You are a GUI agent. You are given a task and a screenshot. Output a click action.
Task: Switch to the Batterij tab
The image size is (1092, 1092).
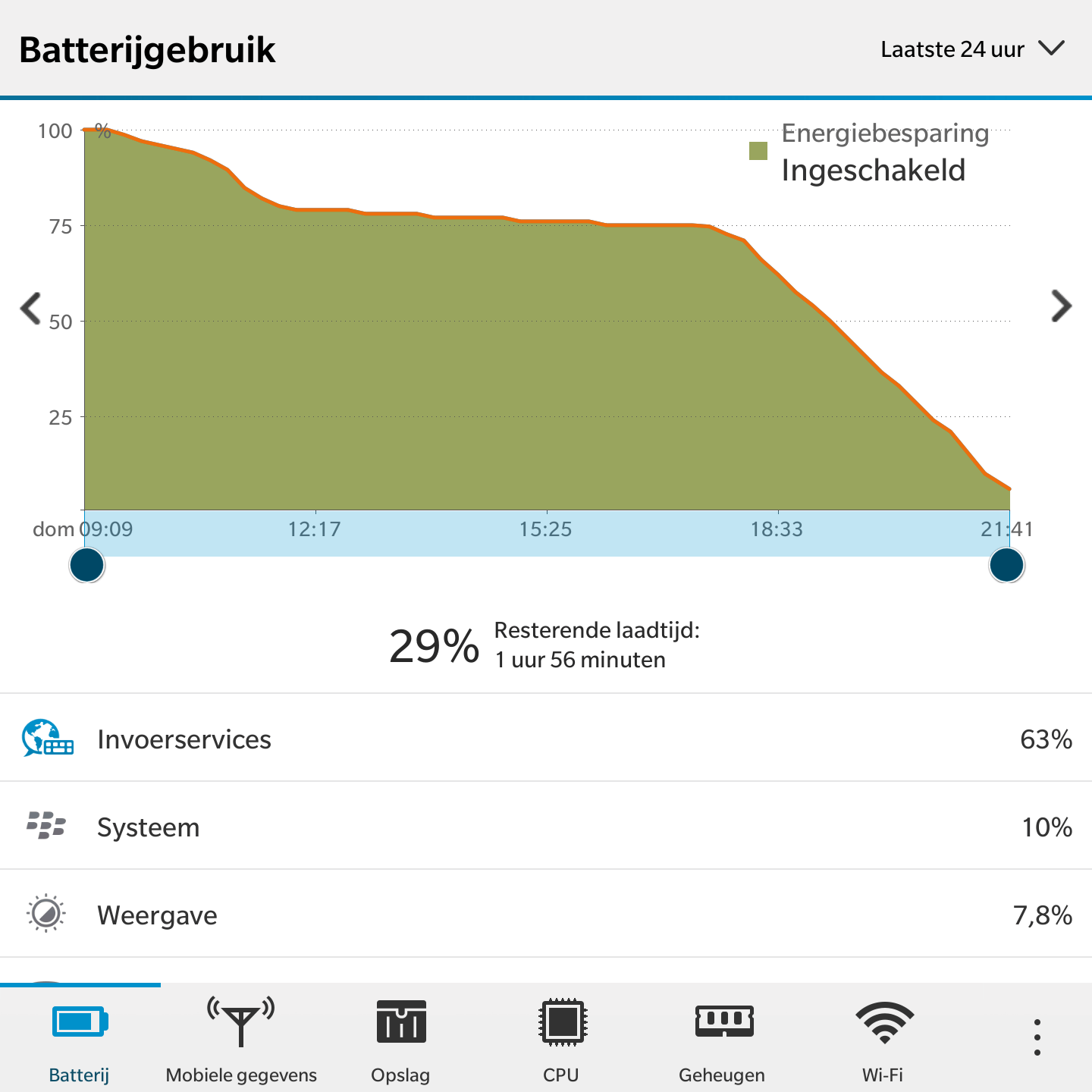coord(80,1039)
